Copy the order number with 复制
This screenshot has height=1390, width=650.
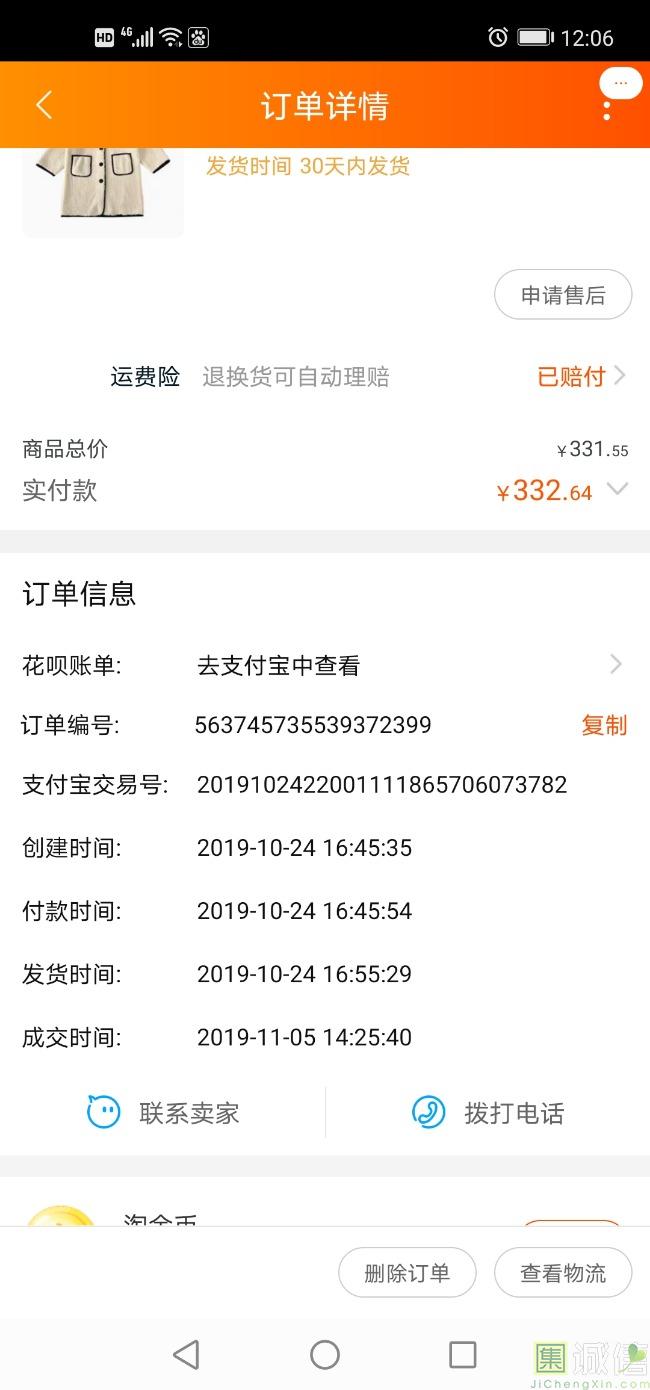point(604,725)
